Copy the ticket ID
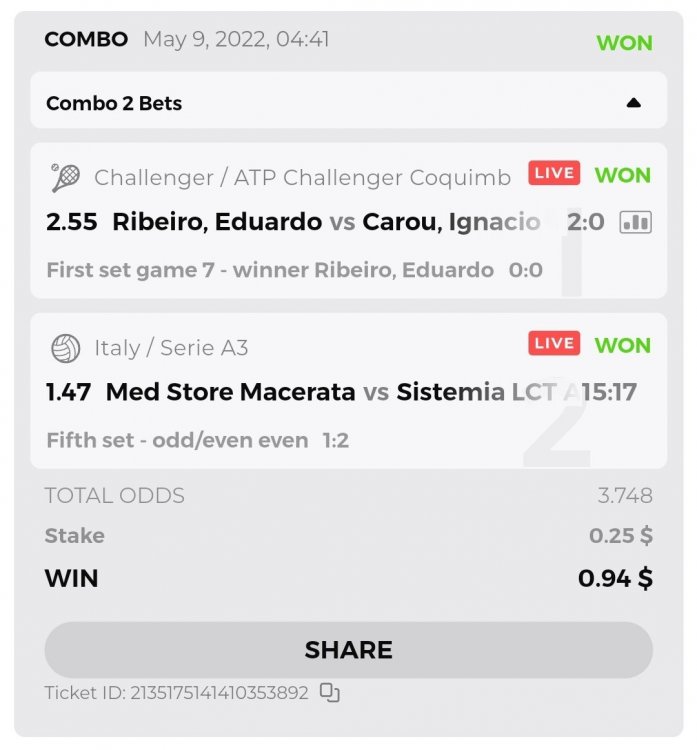697x750 pixels. [x=330, y=692]
